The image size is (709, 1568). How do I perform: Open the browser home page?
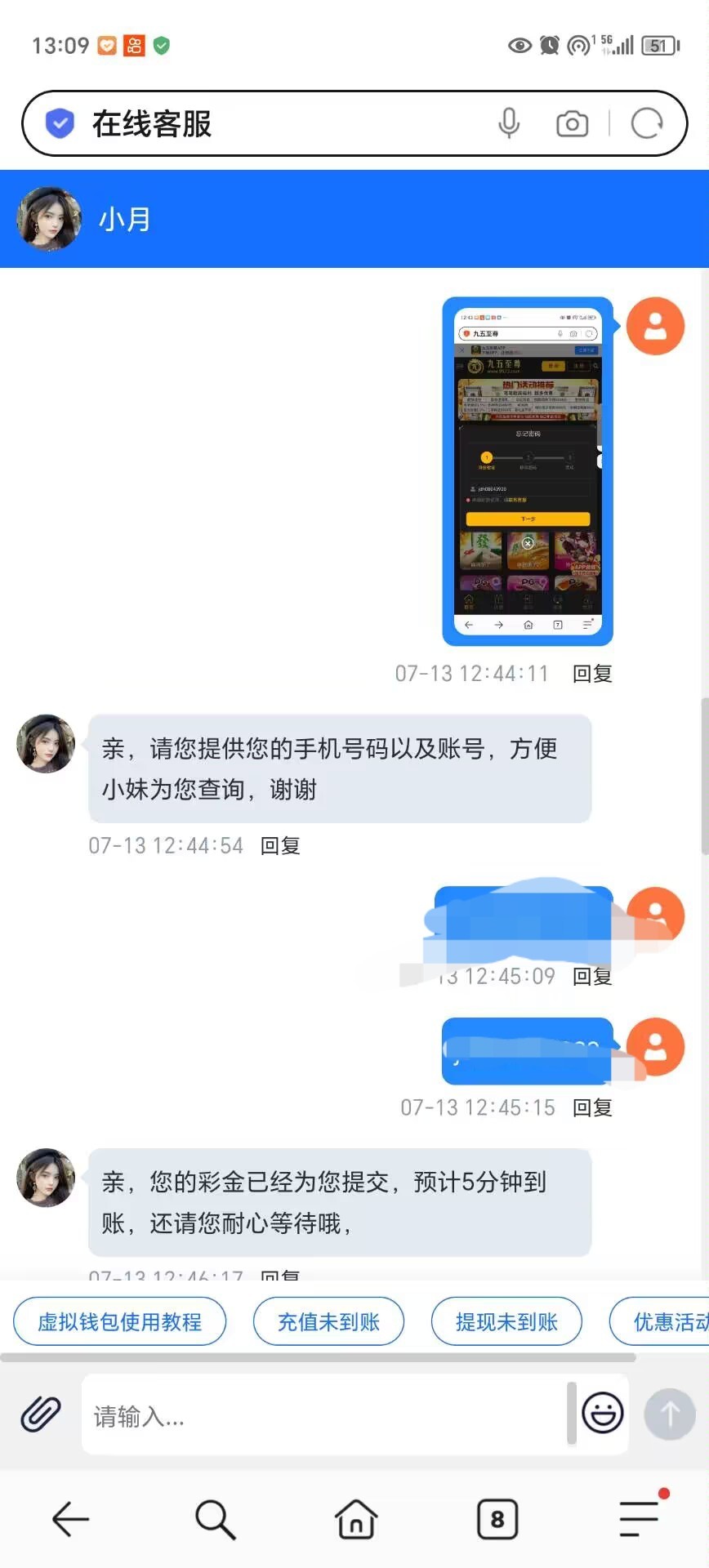click(x=356, y=1520)
